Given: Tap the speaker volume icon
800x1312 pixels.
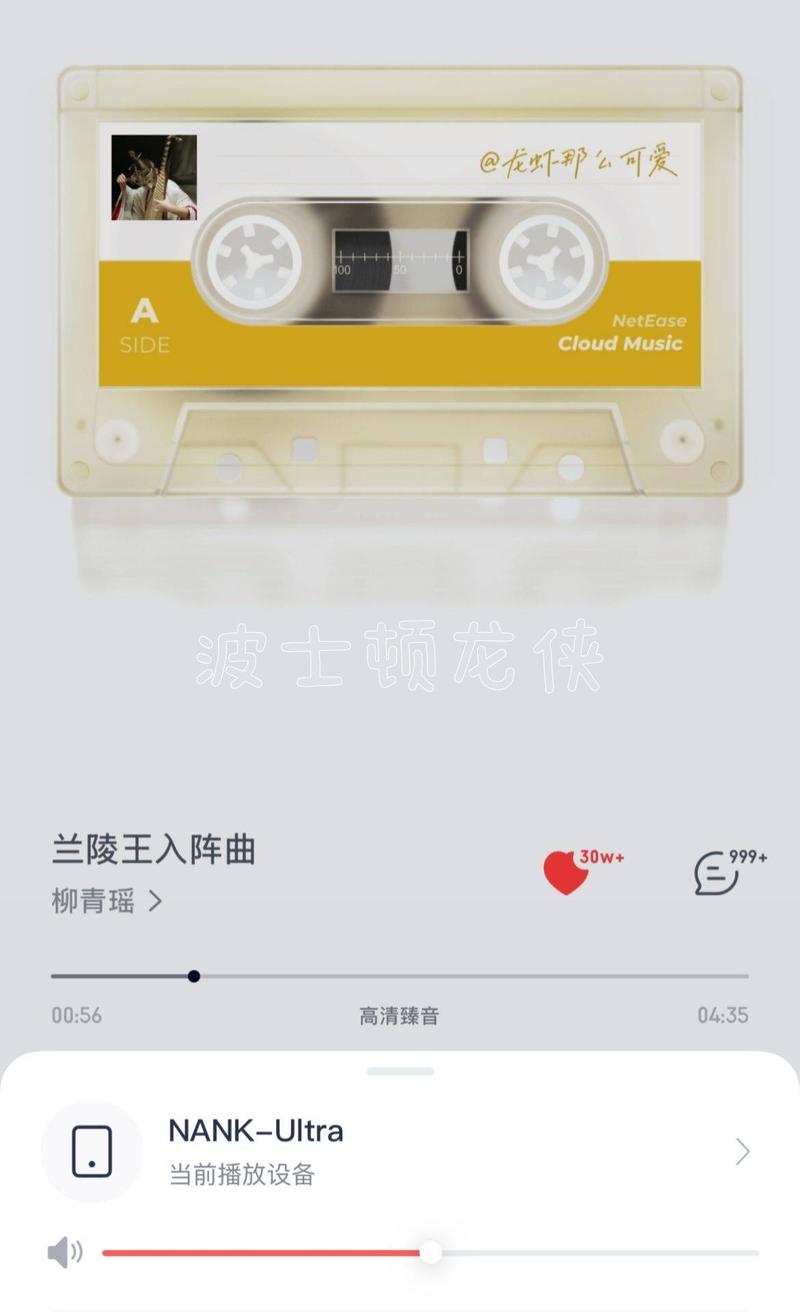Looking at the screenshot, I should pos(65,1252).
